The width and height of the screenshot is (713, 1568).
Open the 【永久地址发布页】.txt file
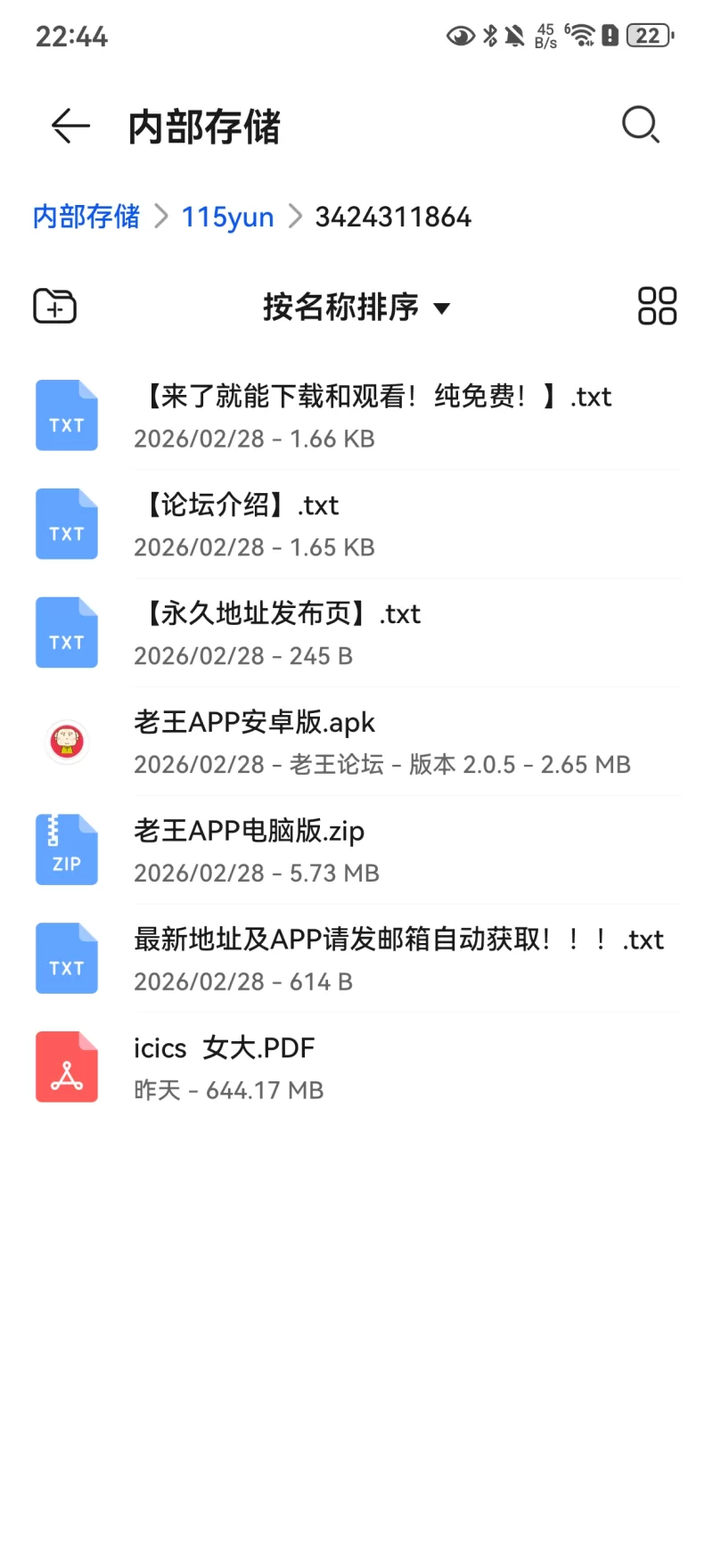click(356, 633)
